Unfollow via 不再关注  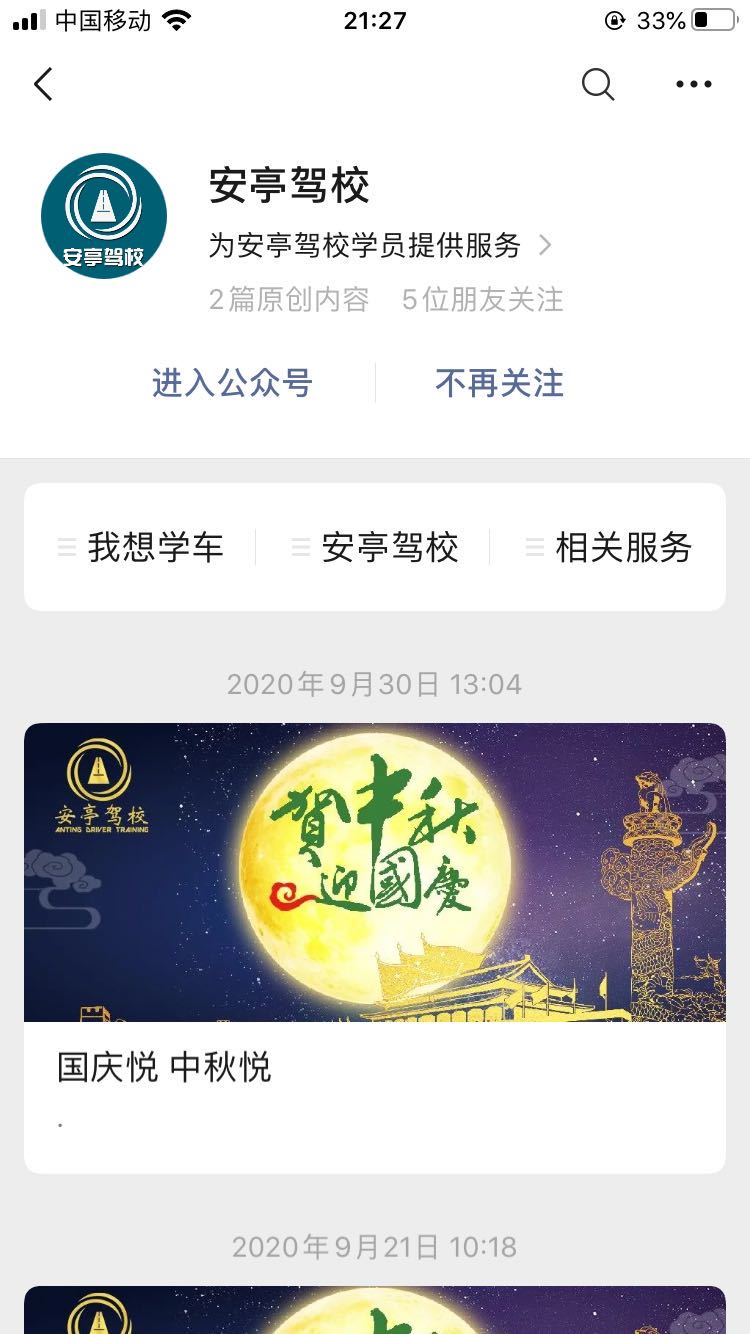(499, 383)
